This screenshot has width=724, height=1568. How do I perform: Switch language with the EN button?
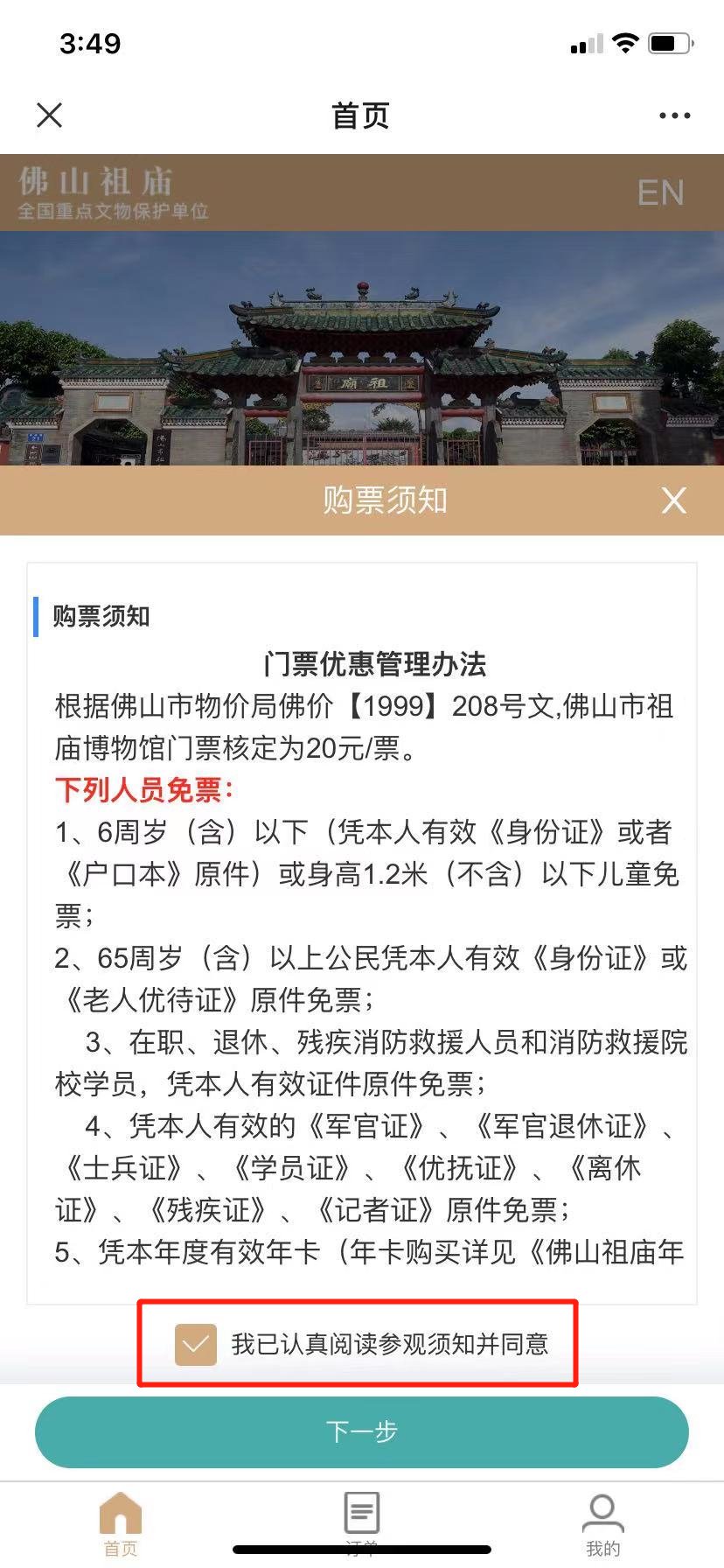(660, 192)
